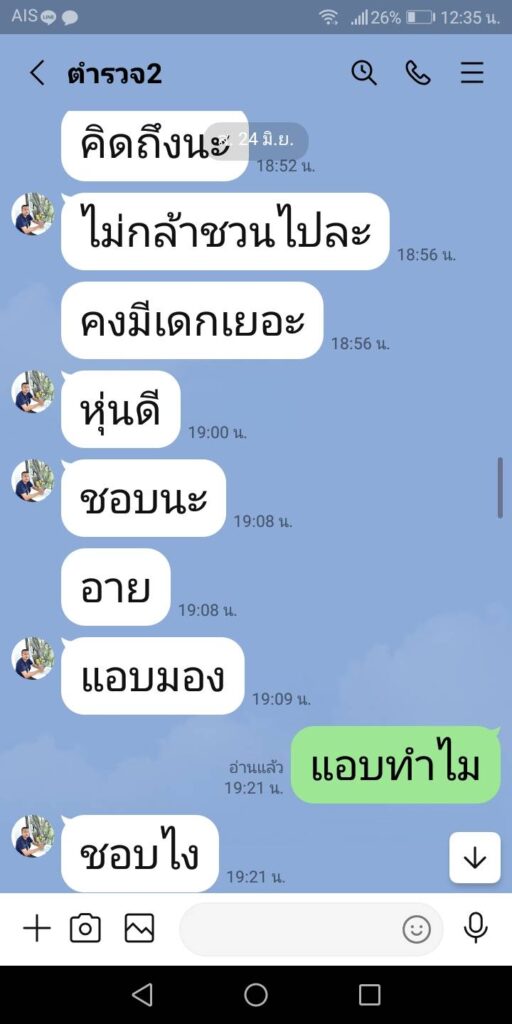Open the plus attachment options
This screenshot has height=1024, width=512.
(x=37, y=928)
